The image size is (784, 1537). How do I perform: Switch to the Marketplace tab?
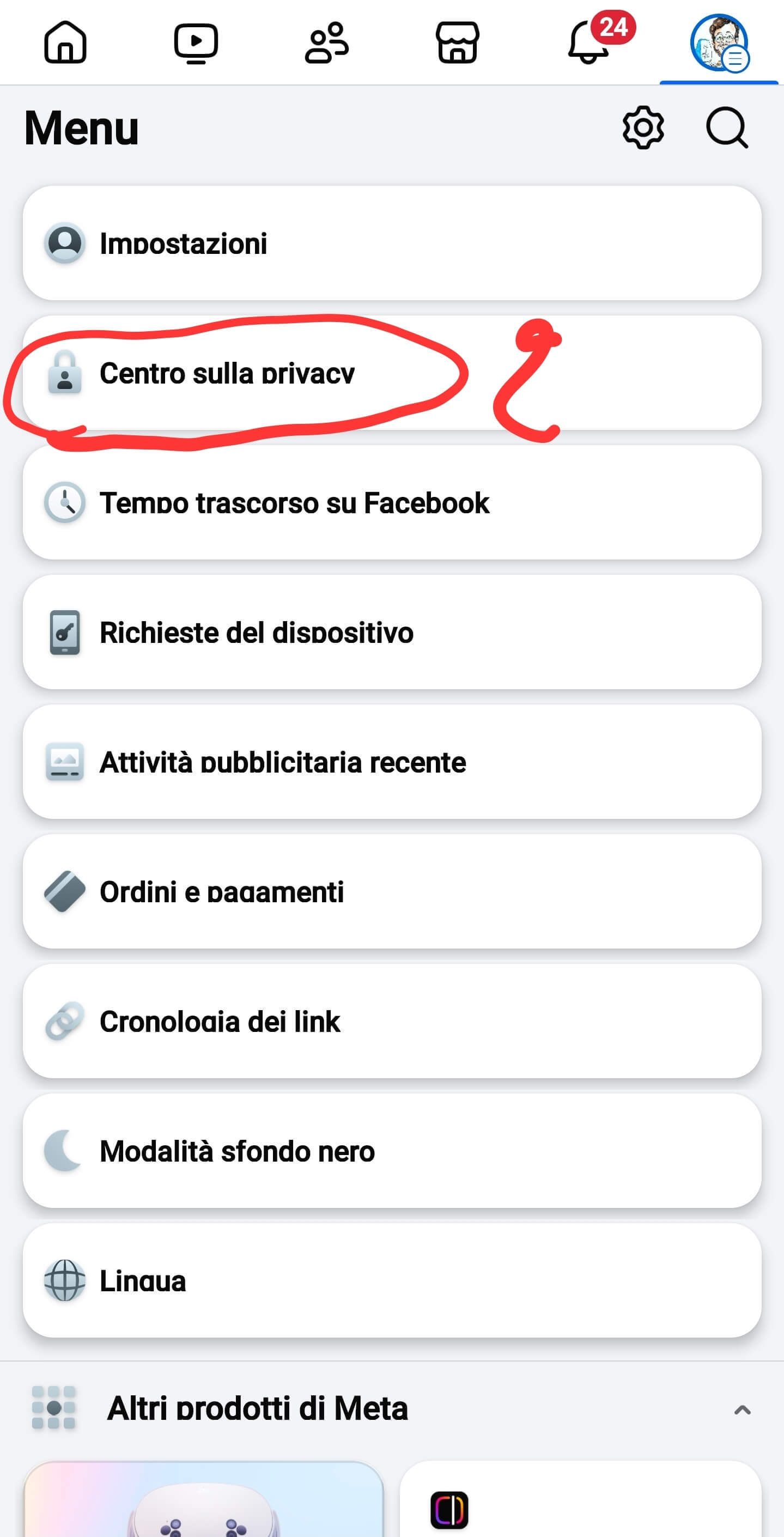coord(458,42)
